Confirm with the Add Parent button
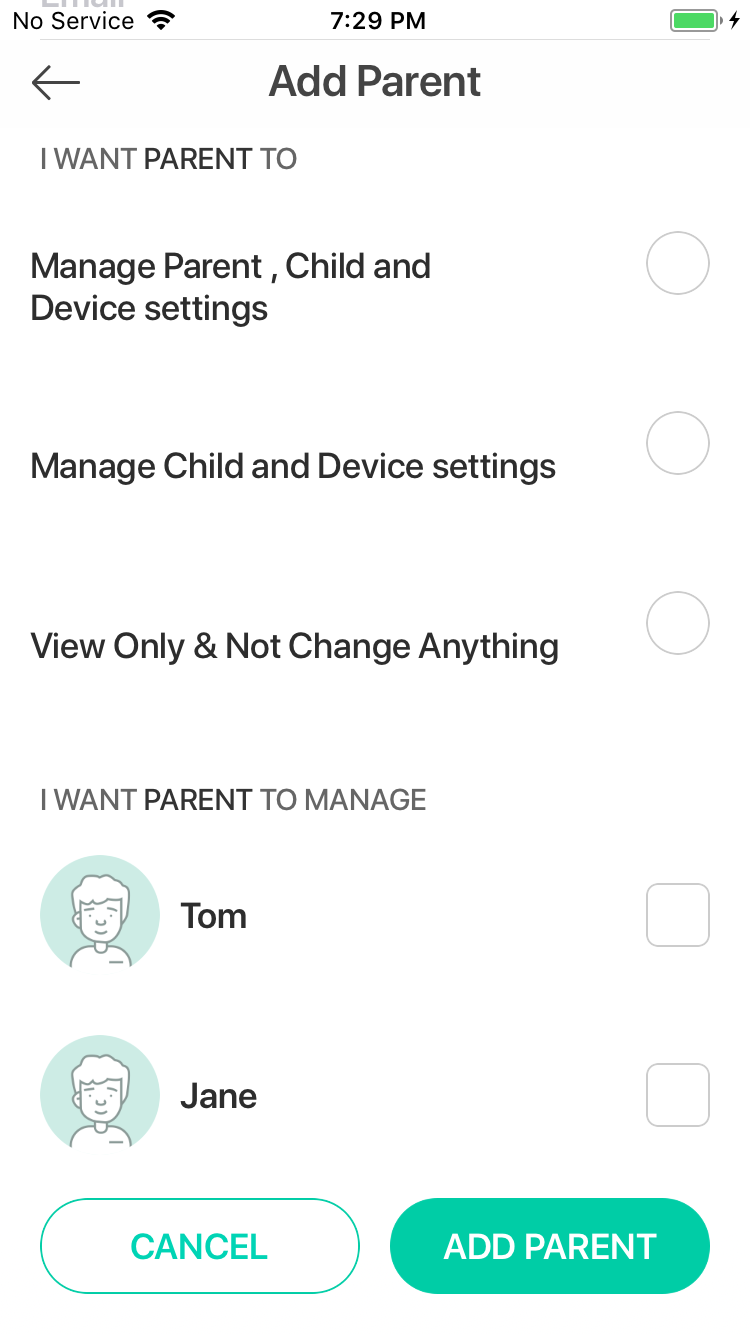 point(549,1246)
